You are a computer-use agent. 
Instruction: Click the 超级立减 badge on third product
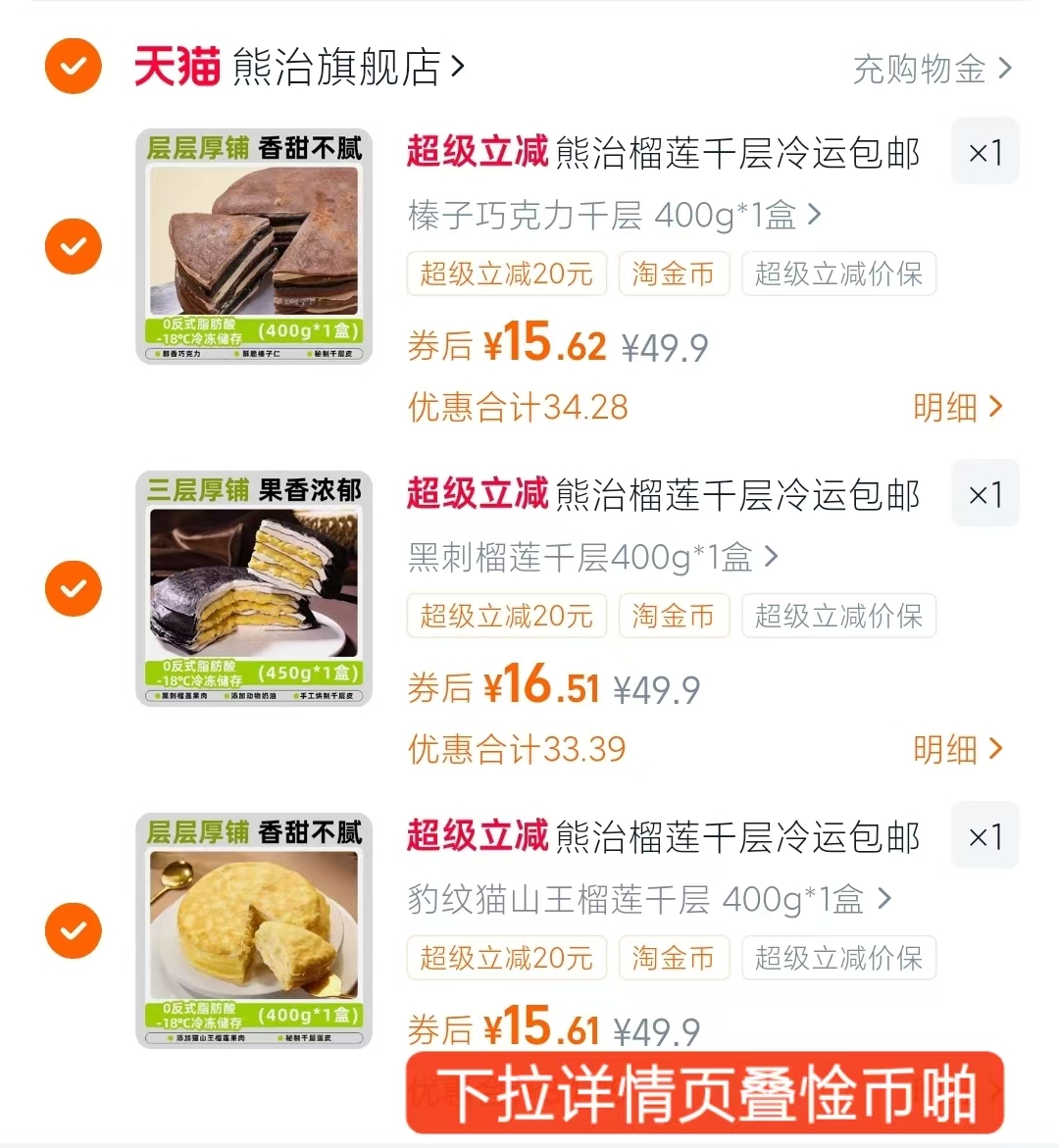click(x=475, y=836)
